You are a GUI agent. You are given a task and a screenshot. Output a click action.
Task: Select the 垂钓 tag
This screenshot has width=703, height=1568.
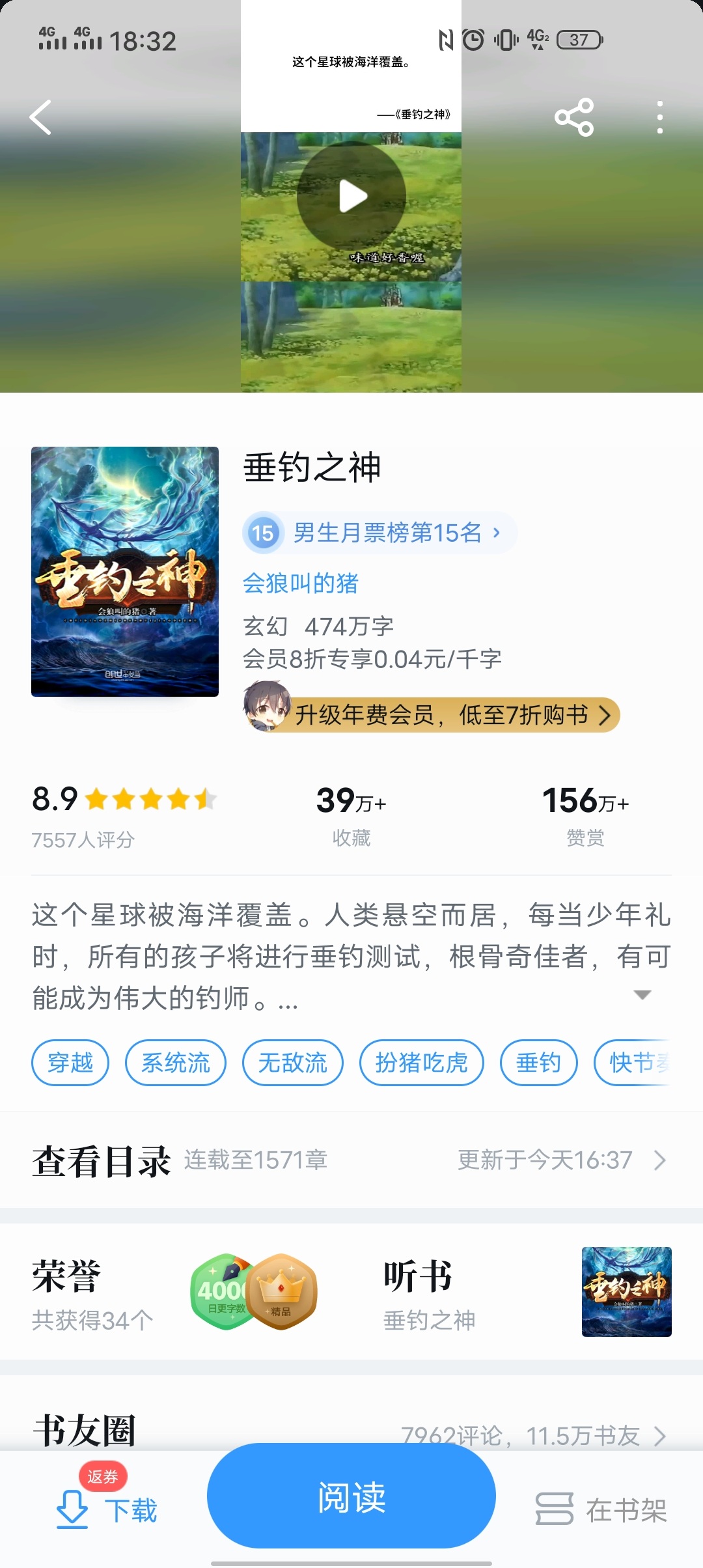tap(539, 1063)
